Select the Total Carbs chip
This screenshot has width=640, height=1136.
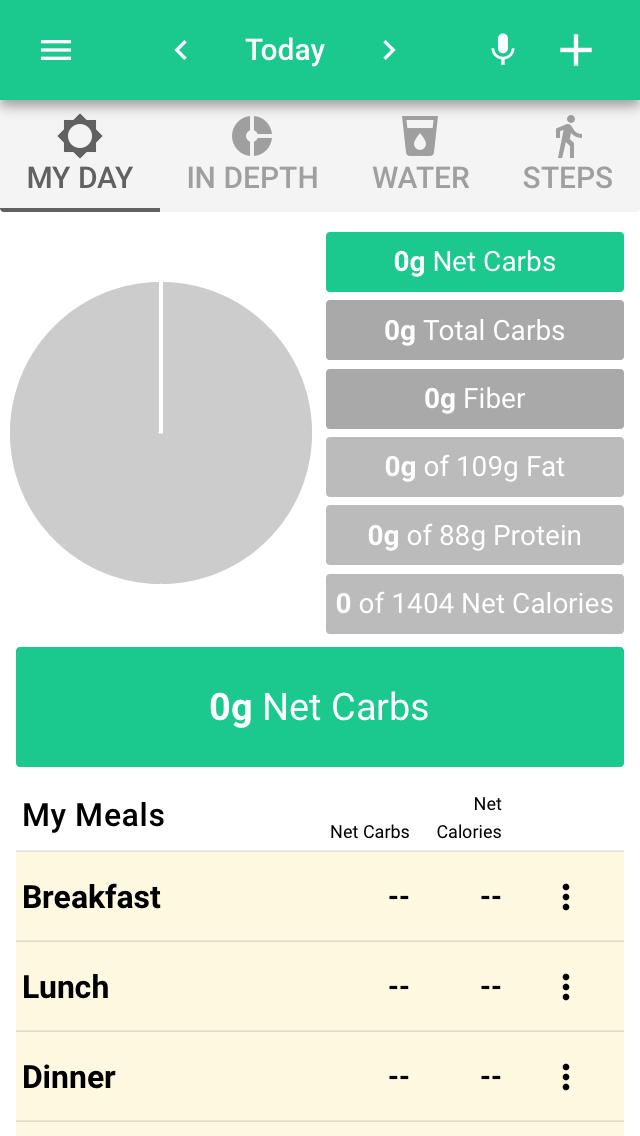pyautogui.click(x=475, y=330)
